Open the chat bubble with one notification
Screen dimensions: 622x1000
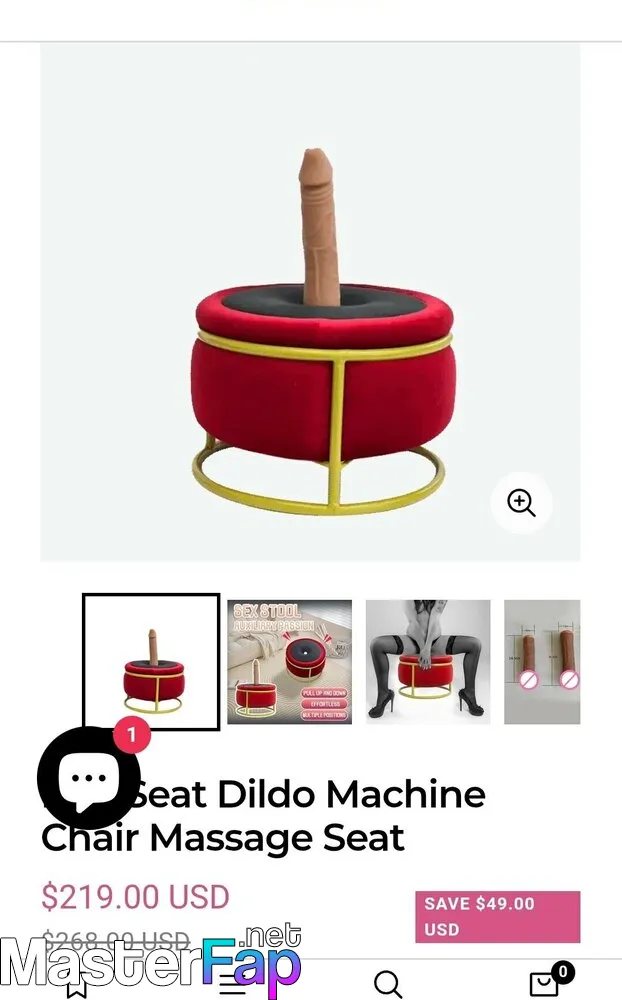89,777
